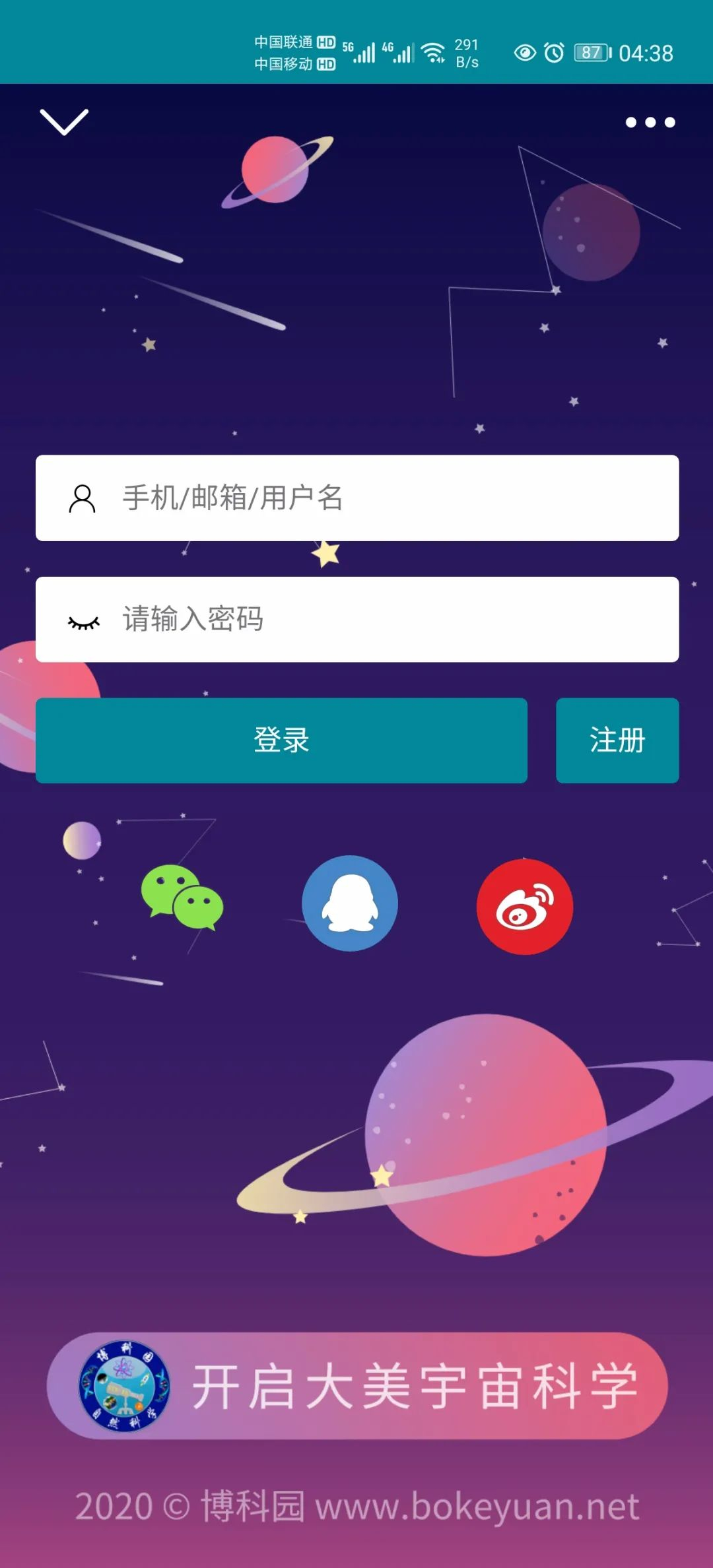The height and width of the screenshot is (1568, 713).
Task: Log in with QQ
Action: 350,903
